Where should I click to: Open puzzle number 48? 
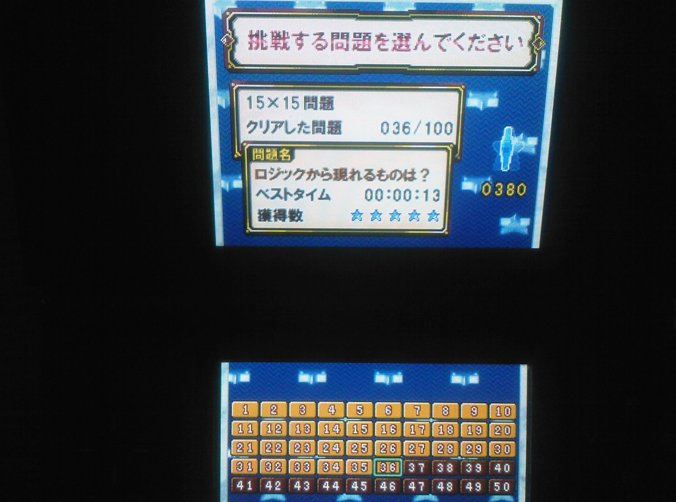[x=446, y=486]
